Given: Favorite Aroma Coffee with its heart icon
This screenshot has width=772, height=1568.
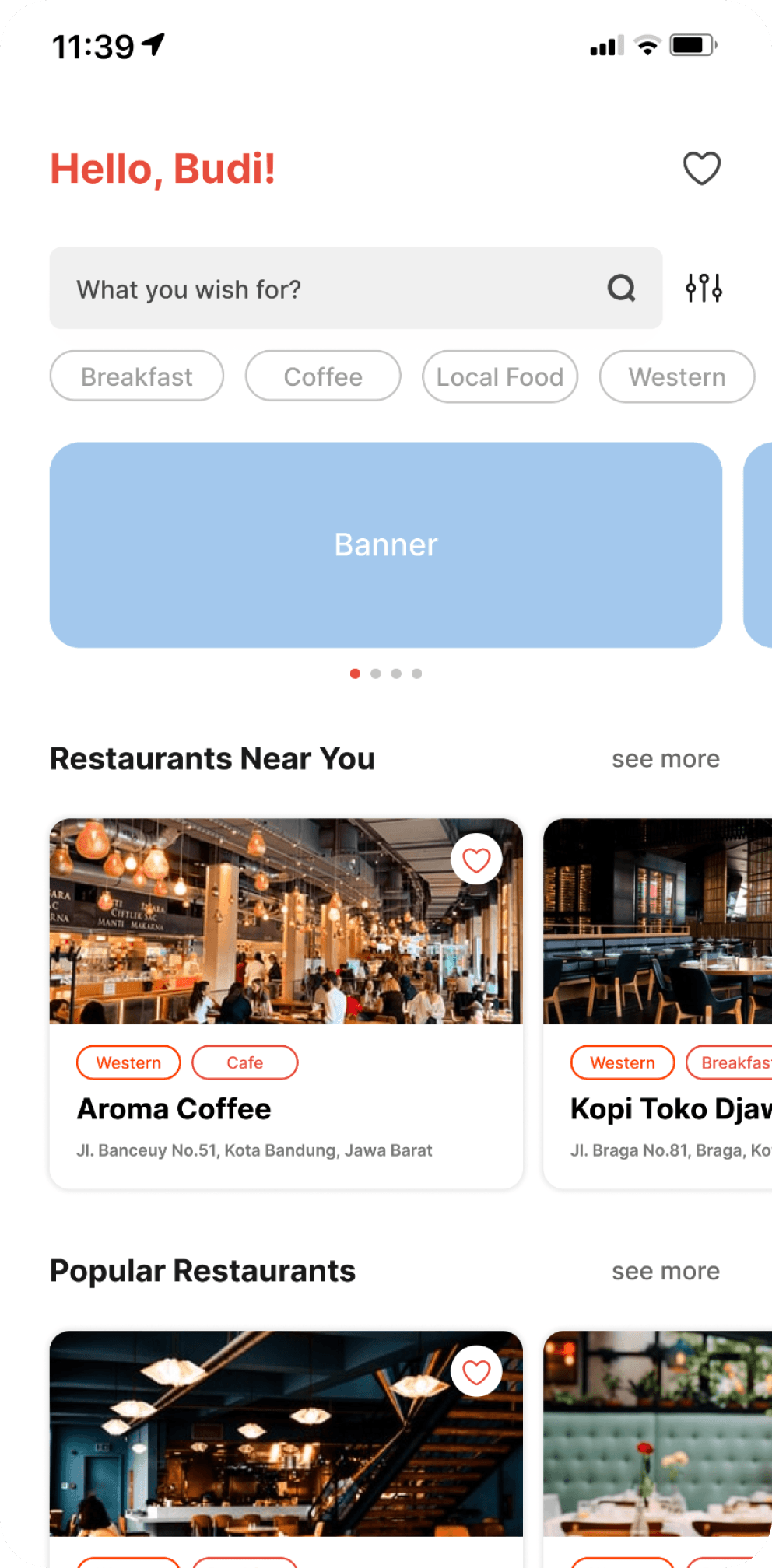Looking at the screenshot, I should coord(476,859).
